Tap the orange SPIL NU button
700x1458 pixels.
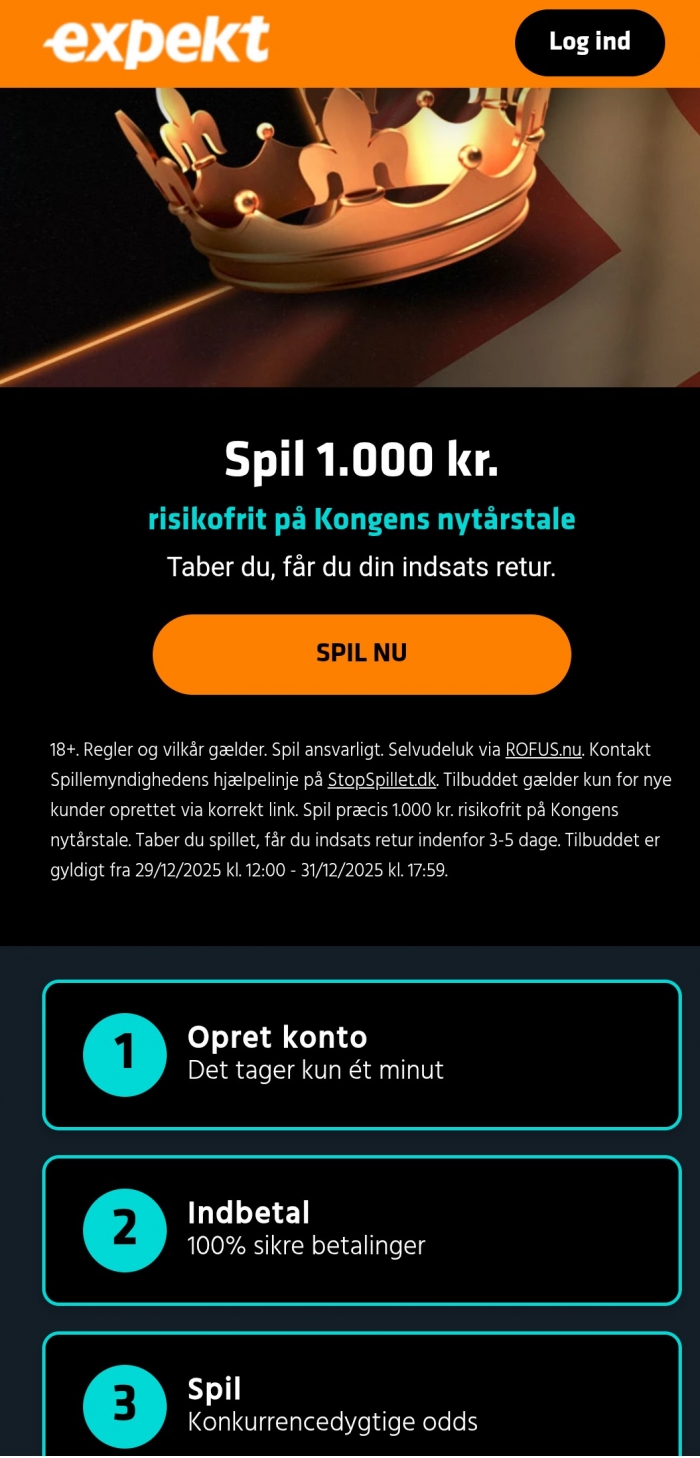[x=361, y=654]
